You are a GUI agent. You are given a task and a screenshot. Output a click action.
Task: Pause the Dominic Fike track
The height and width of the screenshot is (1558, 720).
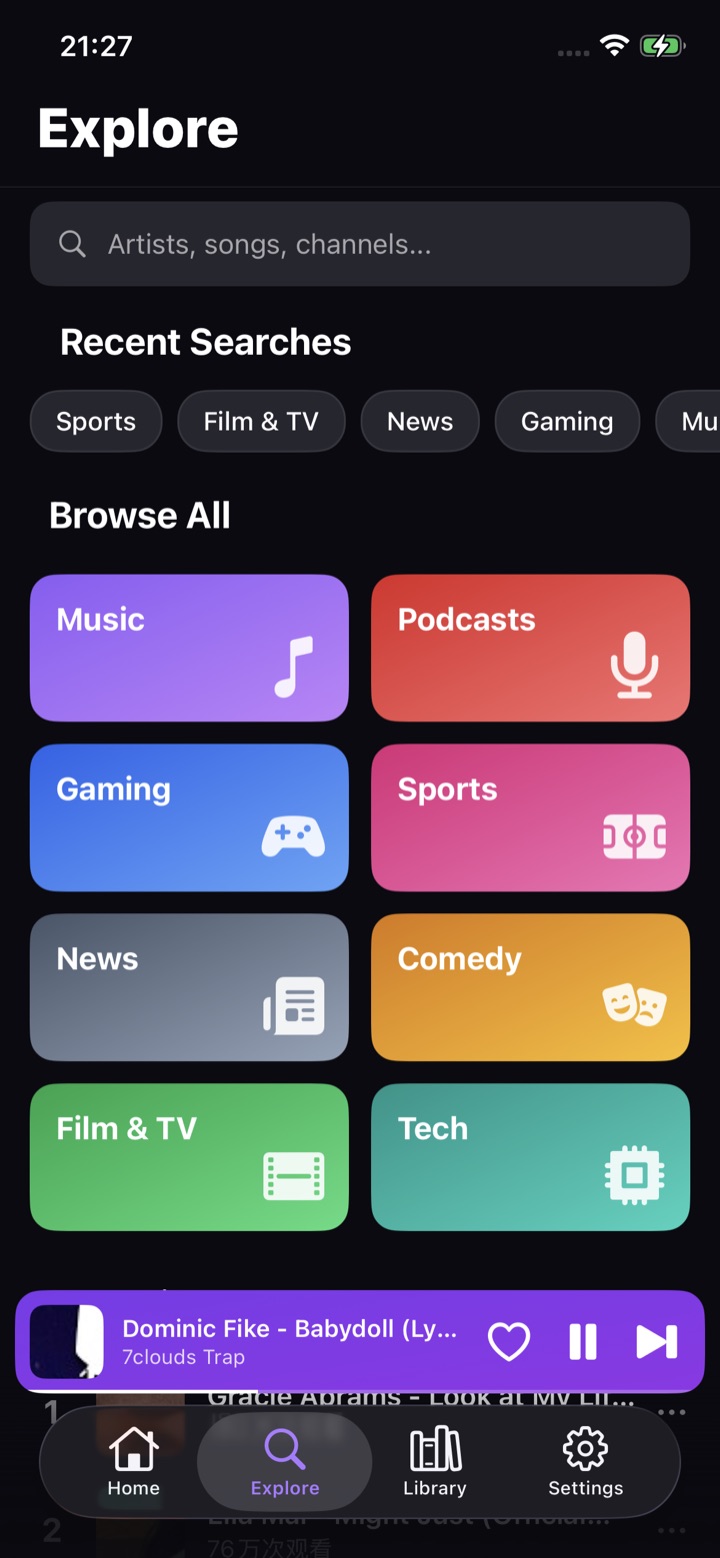click(583, 1341)
